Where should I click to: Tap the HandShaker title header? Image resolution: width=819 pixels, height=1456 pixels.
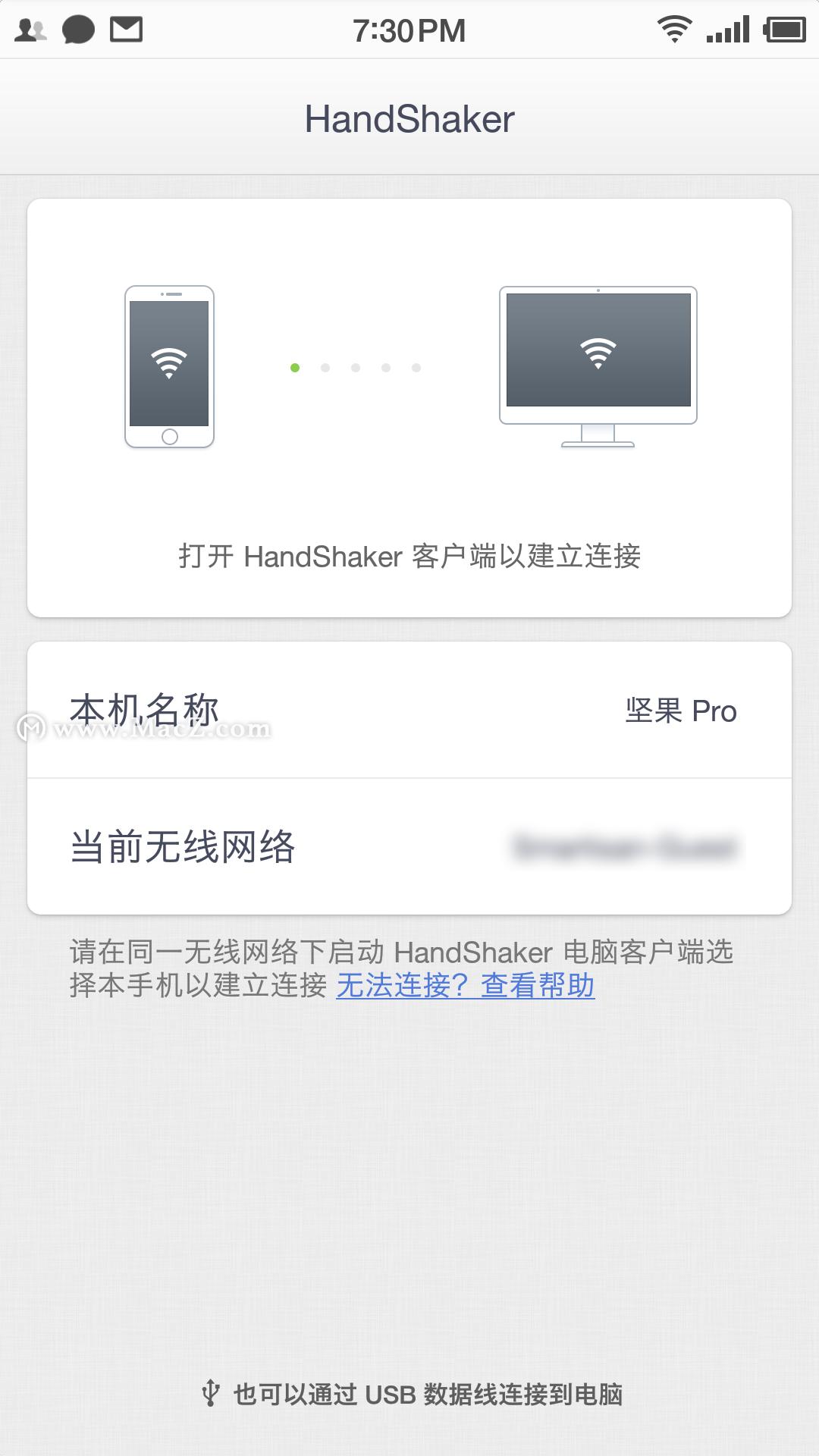409,118
